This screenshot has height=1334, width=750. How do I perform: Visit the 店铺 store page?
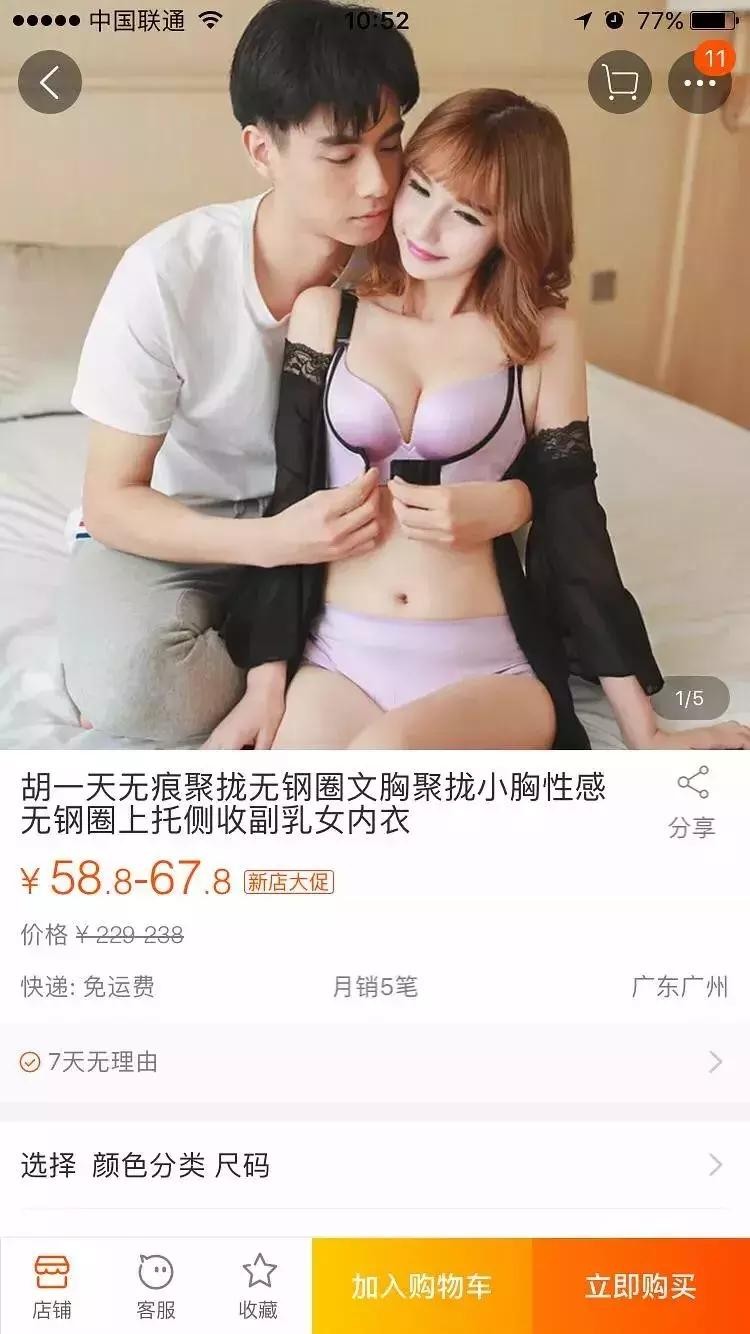[52, 1286]
